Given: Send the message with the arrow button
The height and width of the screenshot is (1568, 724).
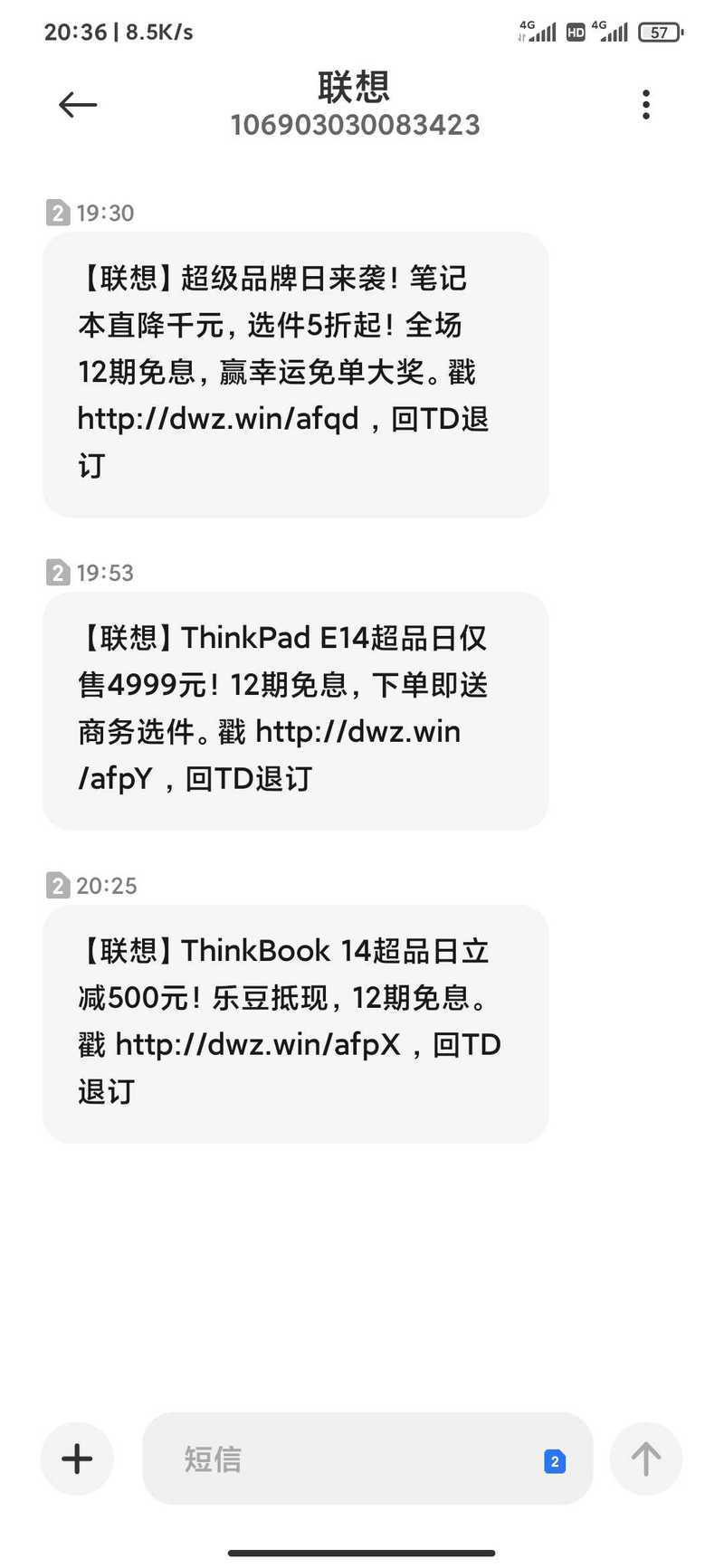Looking at the screenshot, I should click(x=645, y=1459).
